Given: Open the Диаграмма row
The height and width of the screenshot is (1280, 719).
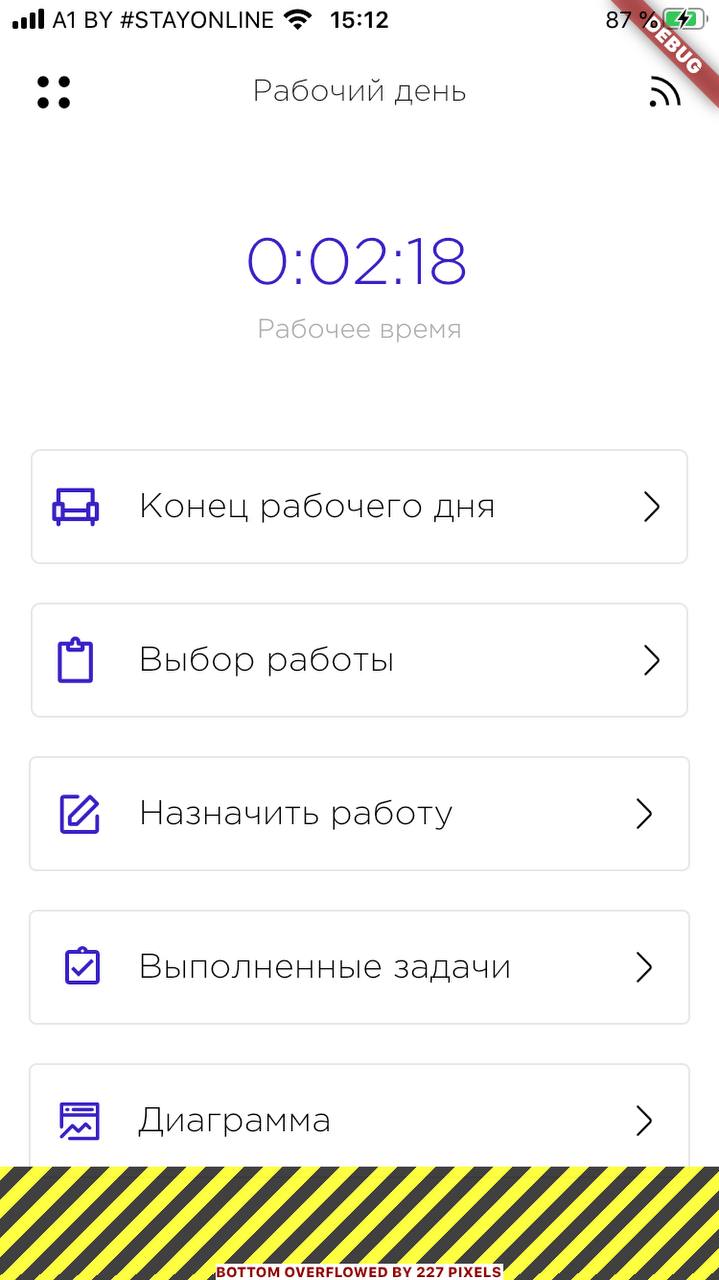Looking at the screenshot, I should tap(359, 1116).
